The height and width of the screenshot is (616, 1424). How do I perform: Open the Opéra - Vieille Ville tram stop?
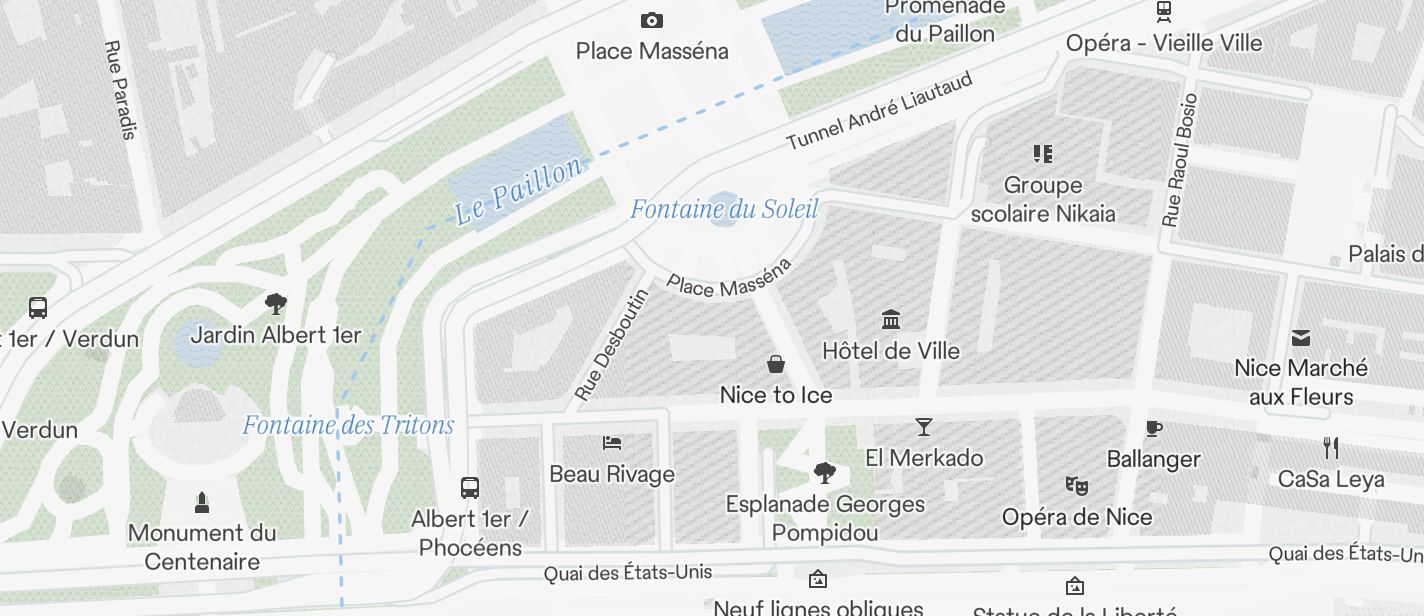(1163, 12)
